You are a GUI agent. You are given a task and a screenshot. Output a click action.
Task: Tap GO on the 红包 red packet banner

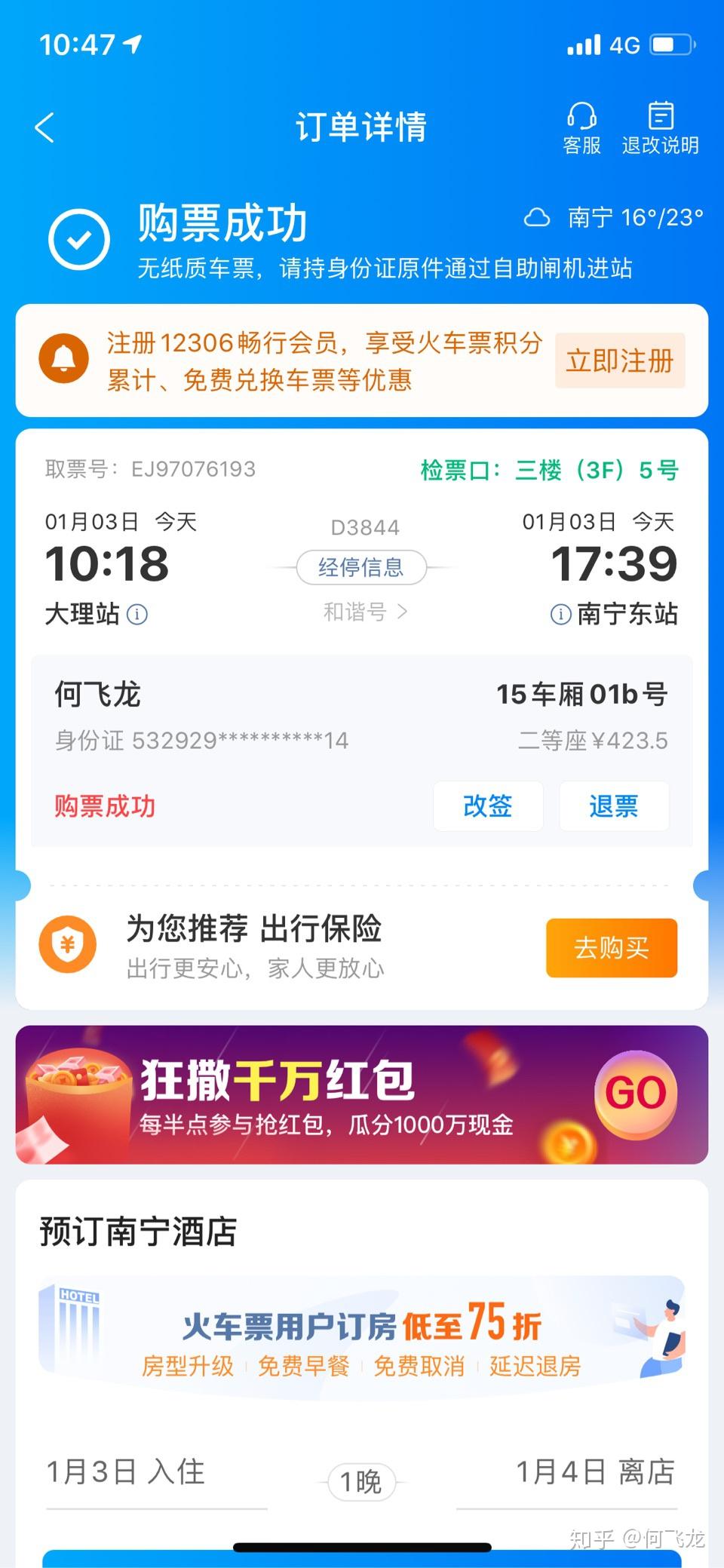(x=635, y=1094)
